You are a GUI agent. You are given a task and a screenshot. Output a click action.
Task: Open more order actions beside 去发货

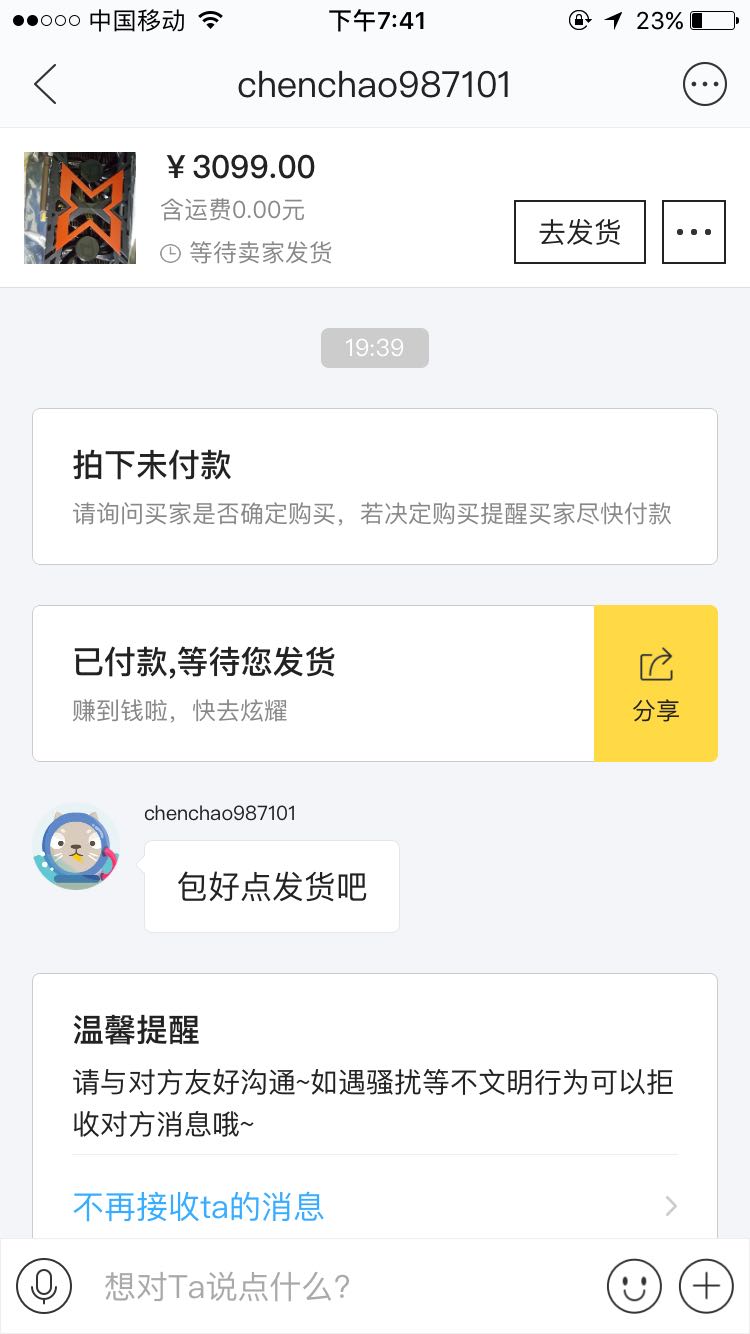(694, 232)
